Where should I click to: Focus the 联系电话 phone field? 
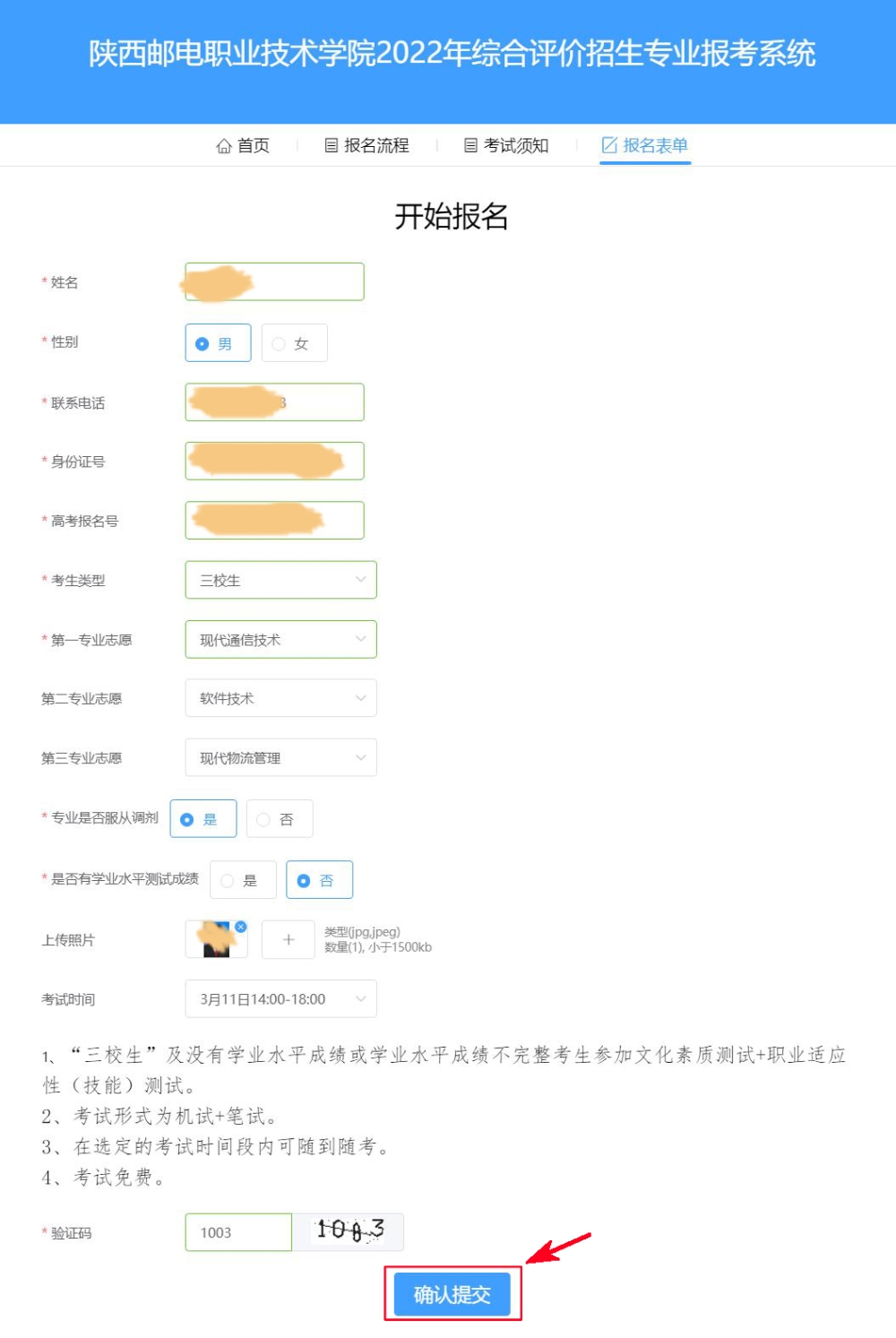274,402
